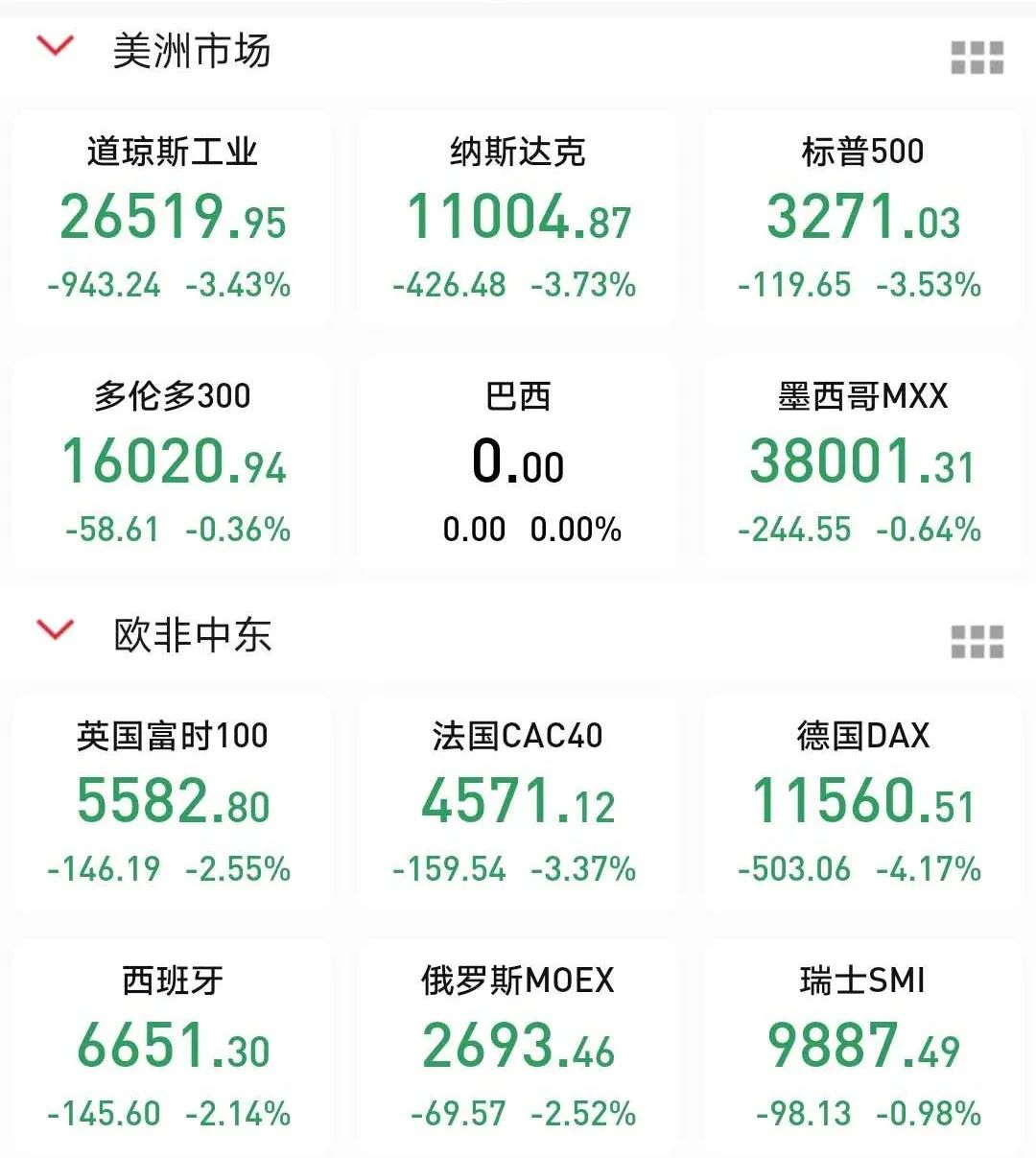Select the 巴西 index card
The height and width of the screenshot is (1158, 1036).
click(518, 463)
